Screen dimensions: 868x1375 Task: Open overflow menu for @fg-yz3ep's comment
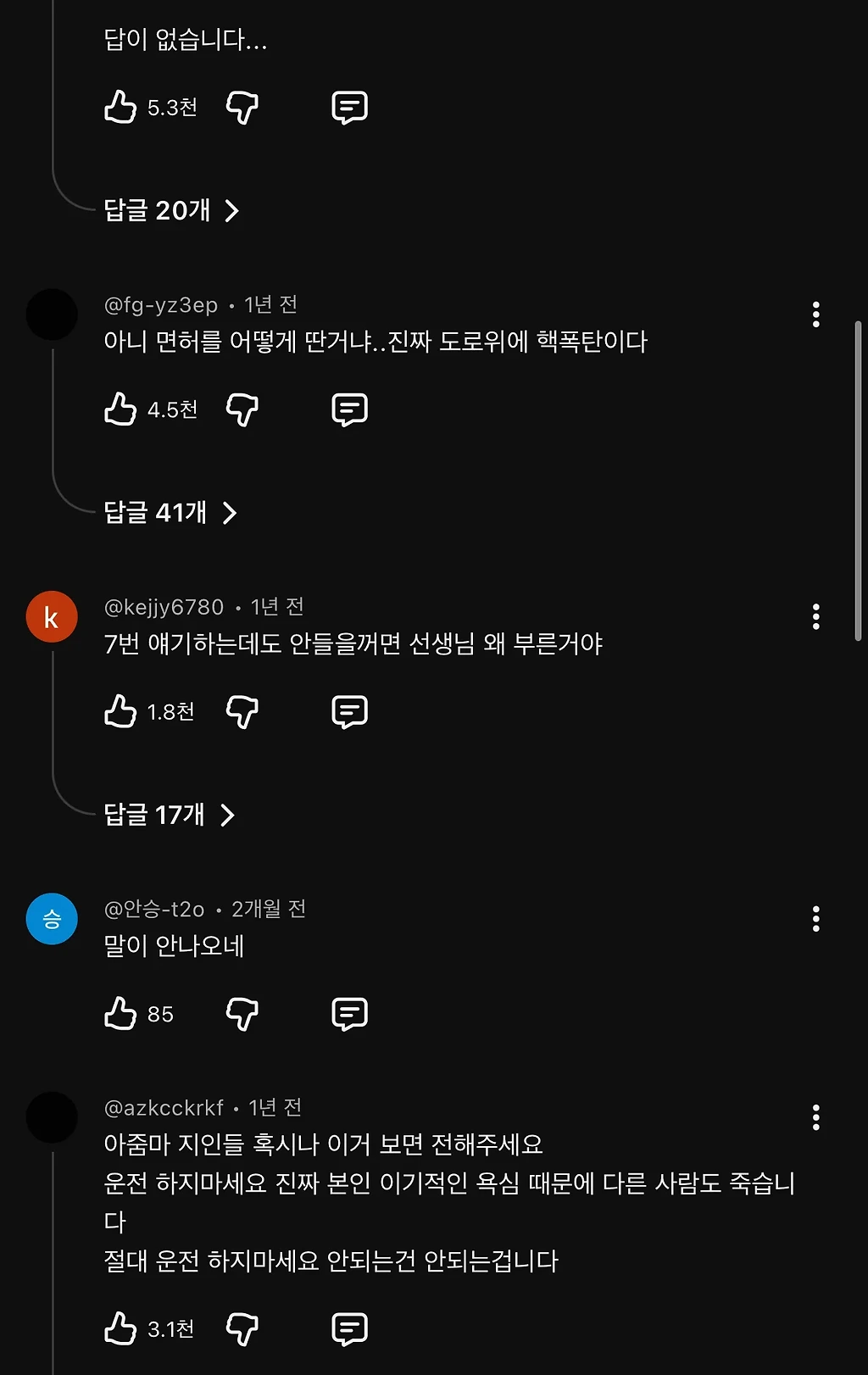[815, 315]
